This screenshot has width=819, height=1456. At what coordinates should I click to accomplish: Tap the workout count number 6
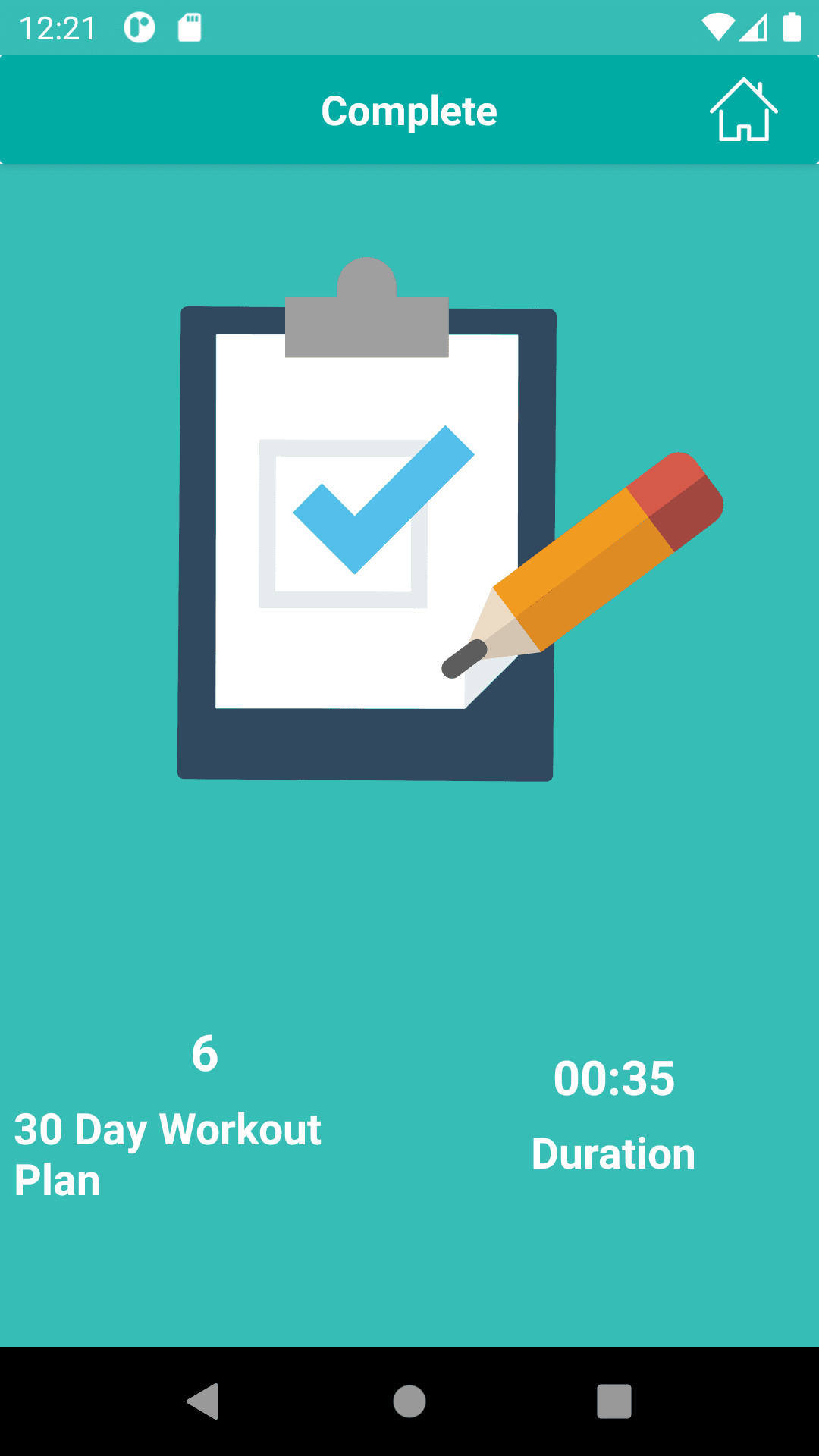click(x=205, y=1054)
